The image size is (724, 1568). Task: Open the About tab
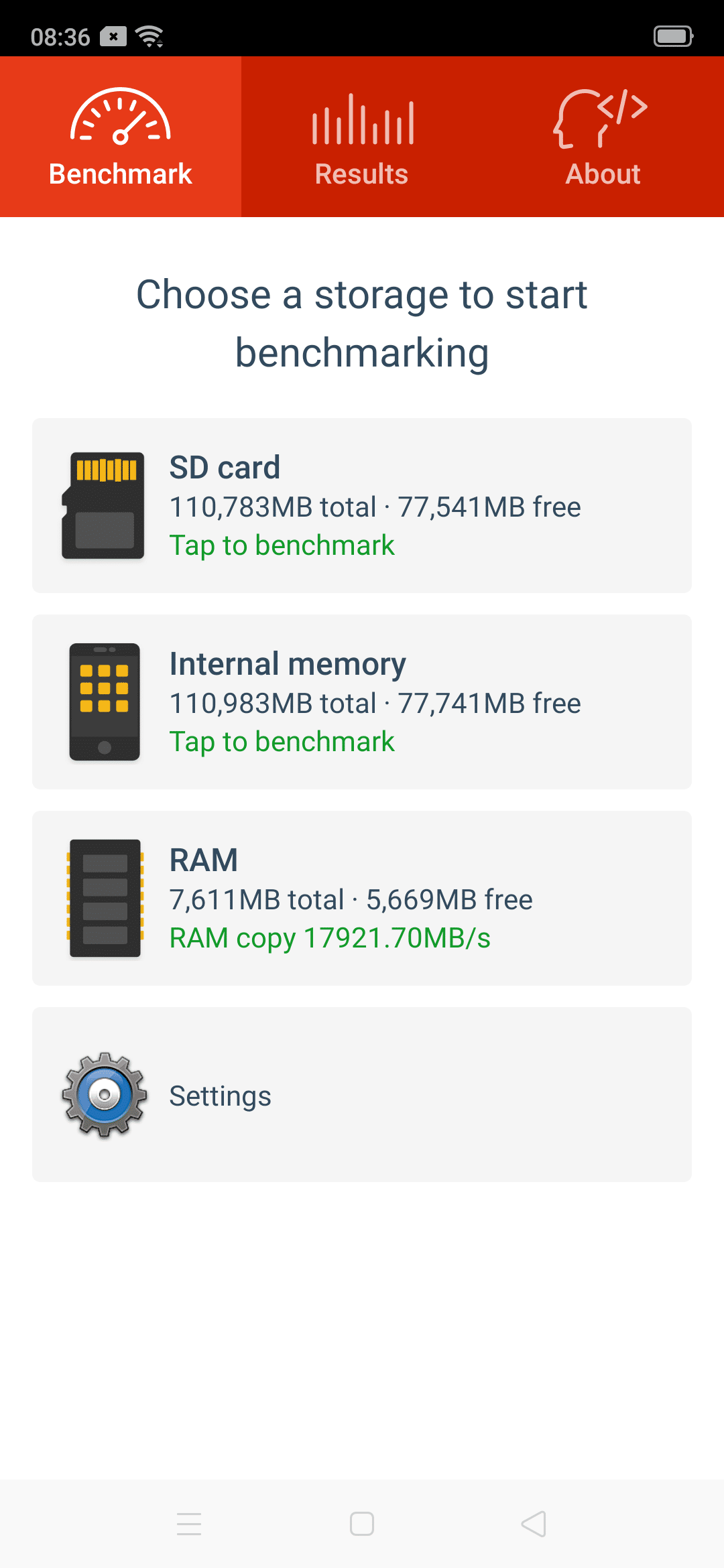click(x=603, y=137)
